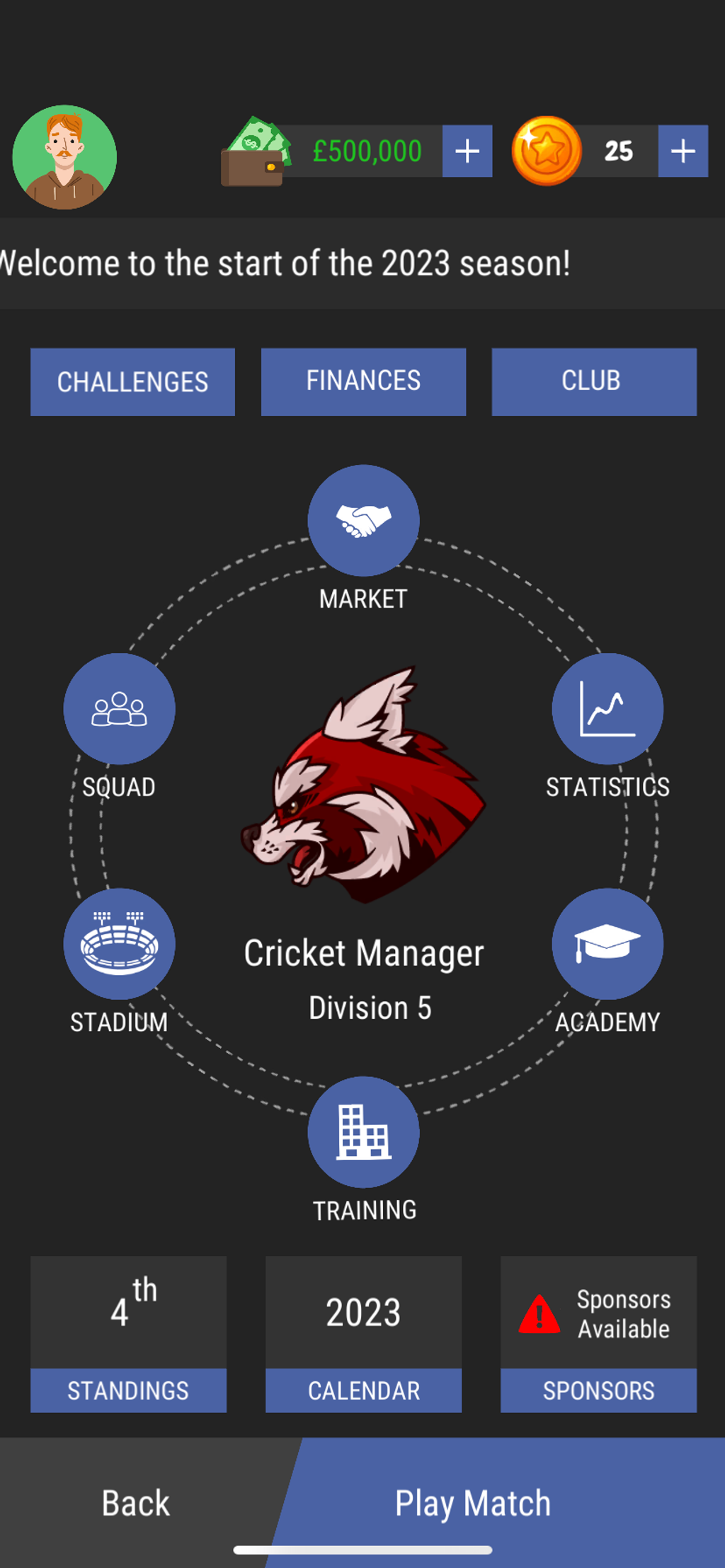Add more money with the plus button
This screenshot has height=1568, width=725.
tap(467, 151)
